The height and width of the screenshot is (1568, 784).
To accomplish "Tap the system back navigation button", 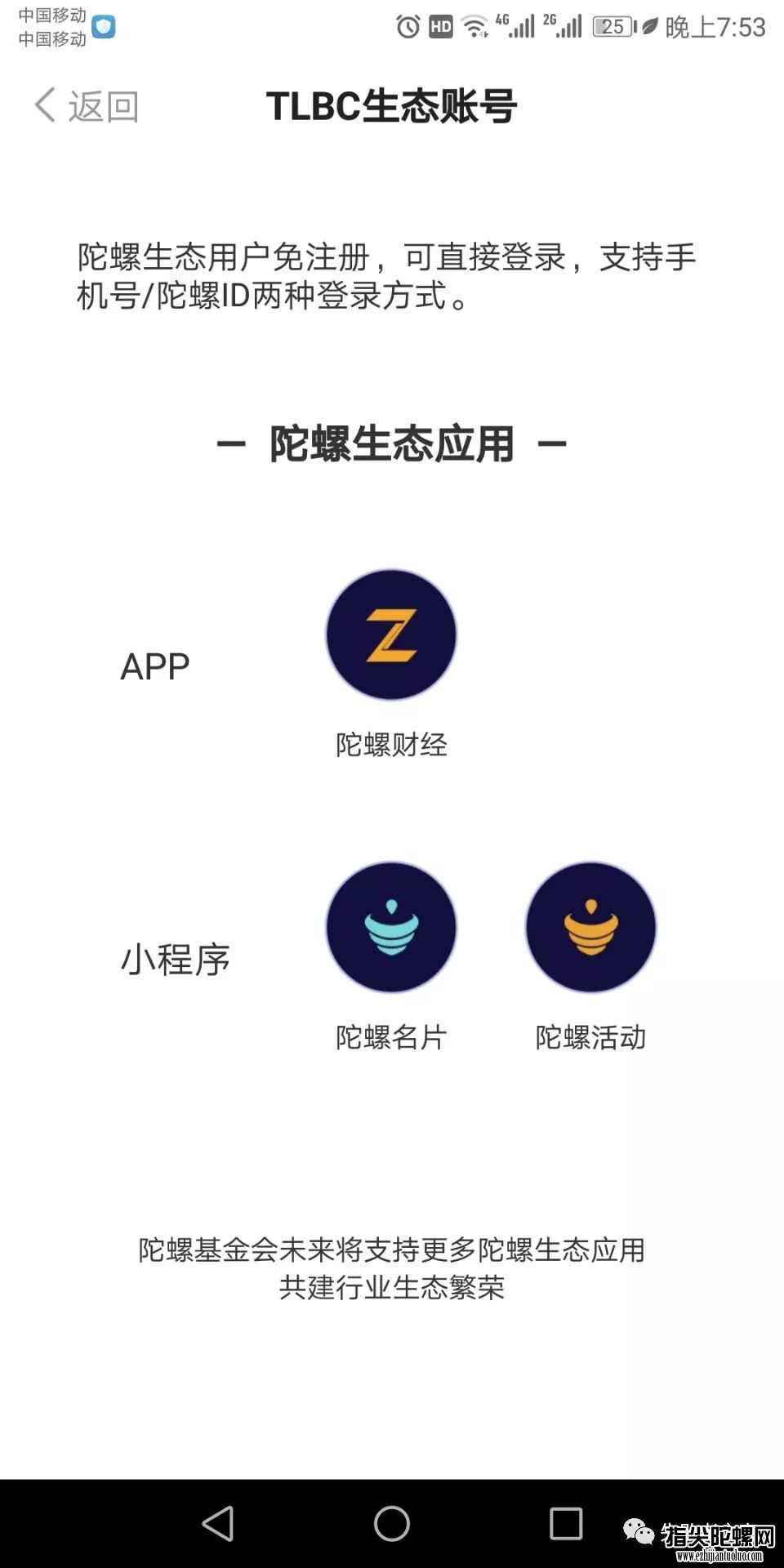I will point(218,1523).
